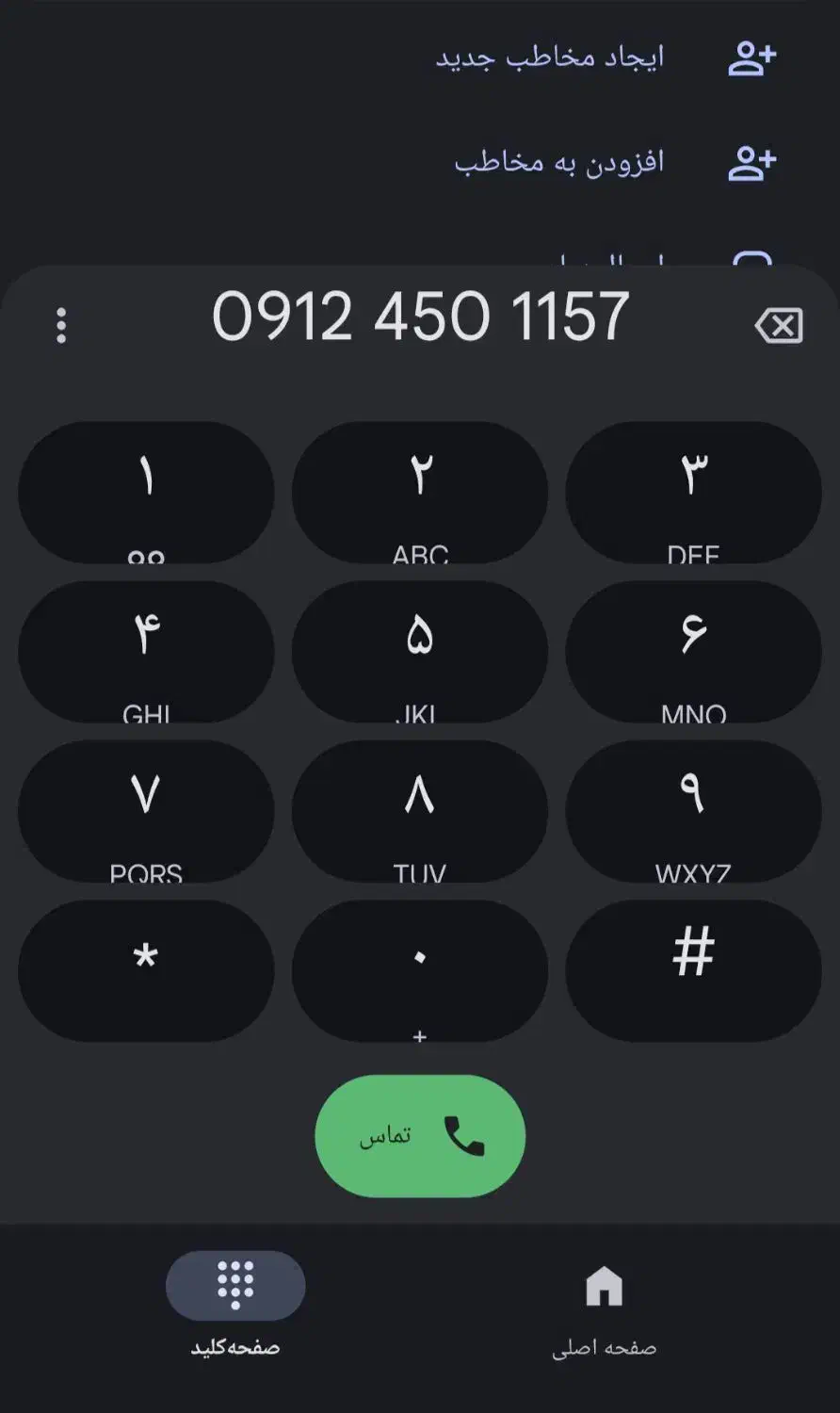Tap the dialed number 0912 450 1157
This screenshot has width=840, height=1413.
pyautogui.click(x=420, y=317)
